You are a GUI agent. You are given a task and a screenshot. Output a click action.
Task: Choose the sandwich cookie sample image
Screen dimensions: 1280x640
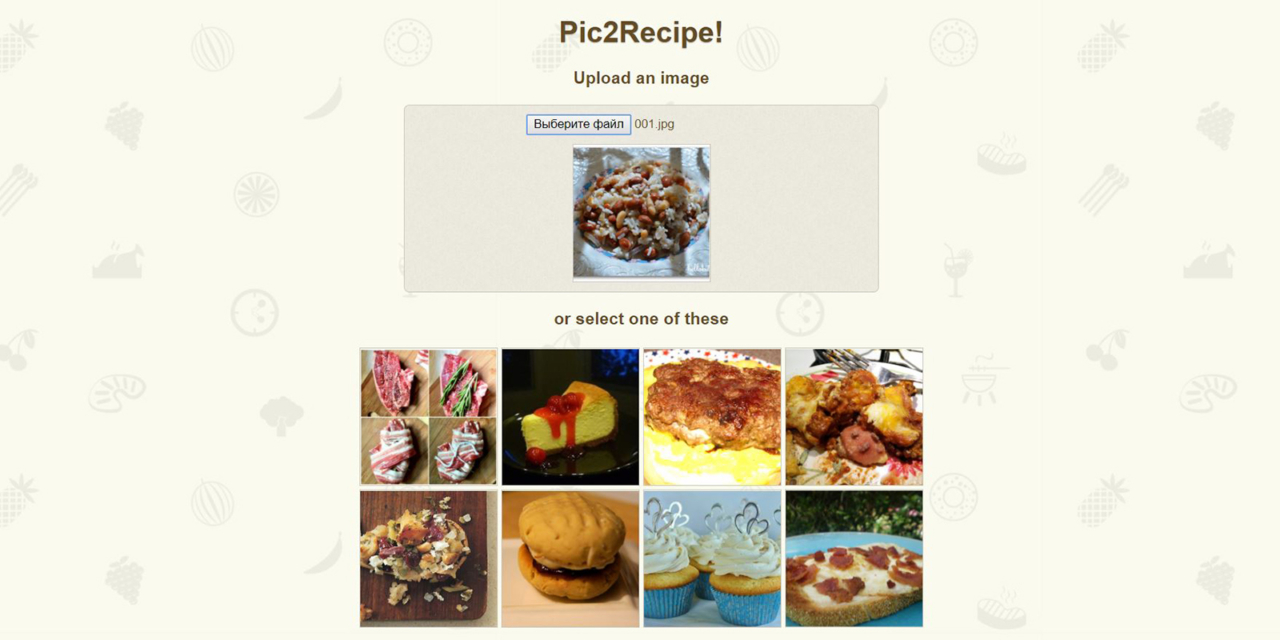[570, 558]
